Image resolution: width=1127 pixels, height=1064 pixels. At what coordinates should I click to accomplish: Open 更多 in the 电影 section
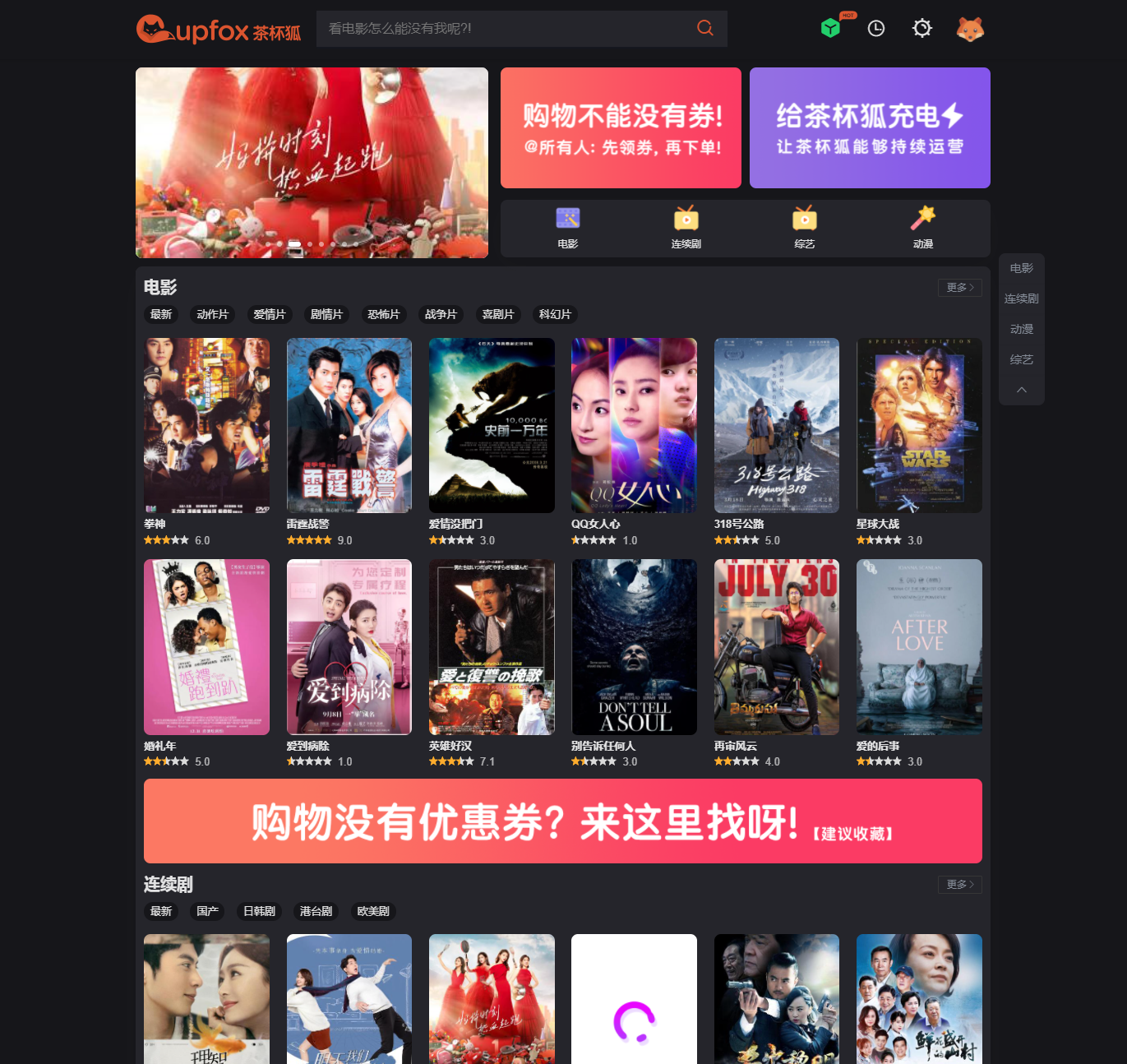click(x=959, y=288)
